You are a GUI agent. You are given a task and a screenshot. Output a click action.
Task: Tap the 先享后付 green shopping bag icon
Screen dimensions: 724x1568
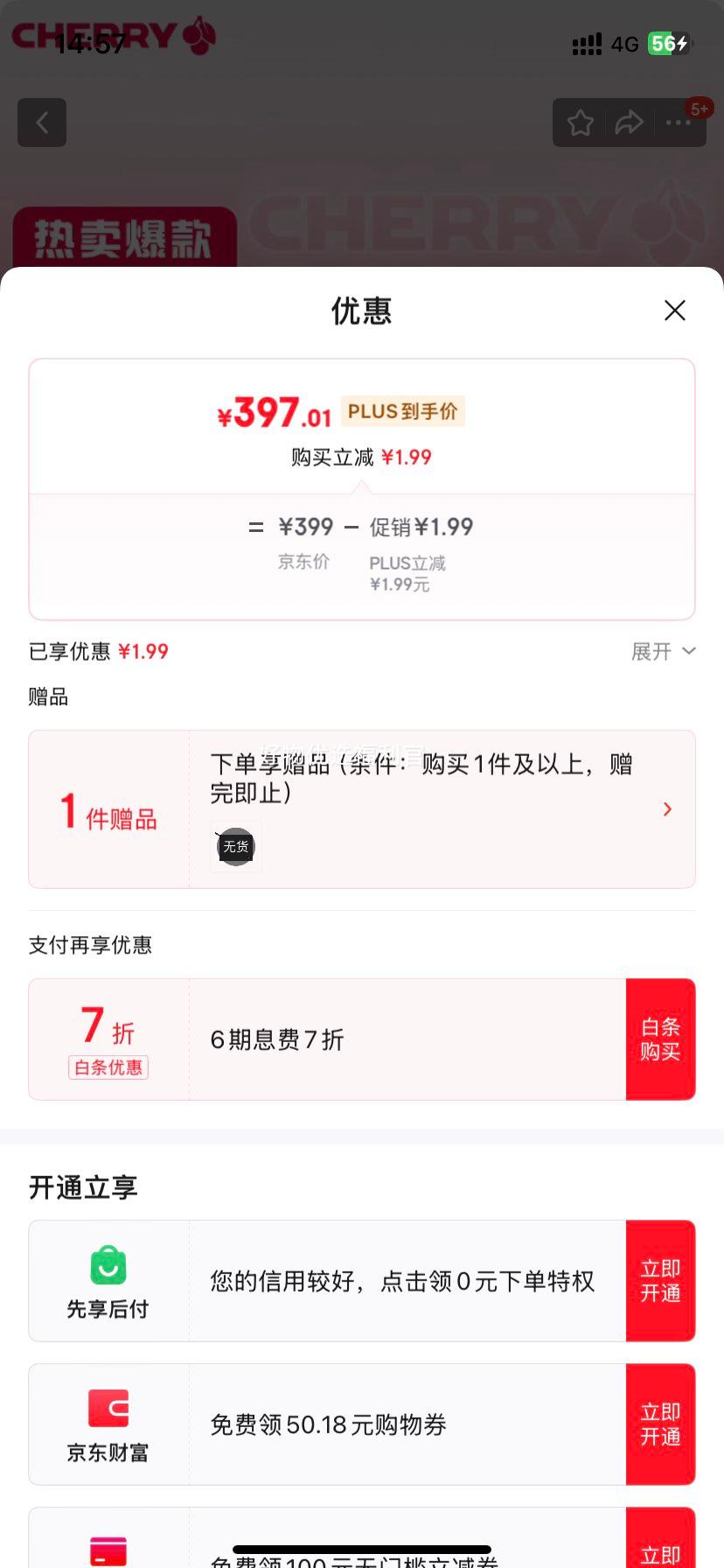point(108,1264)
